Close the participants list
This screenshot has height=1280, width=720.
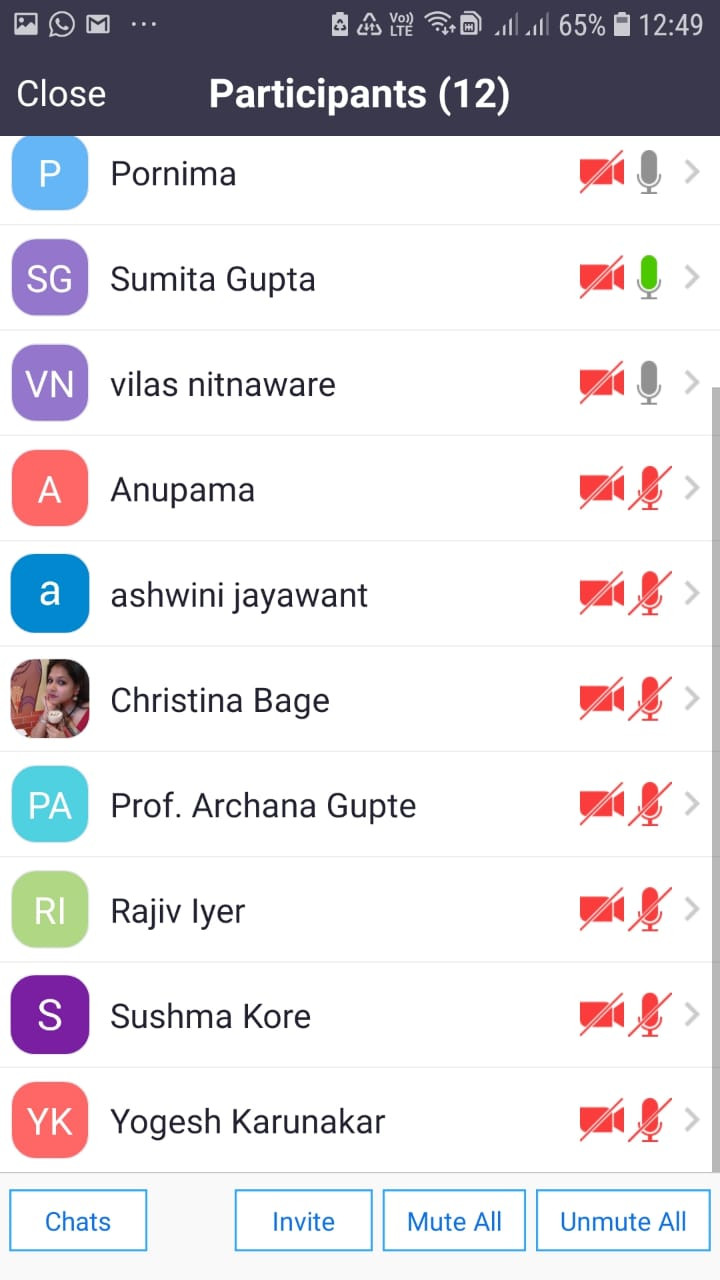[61, 94]
